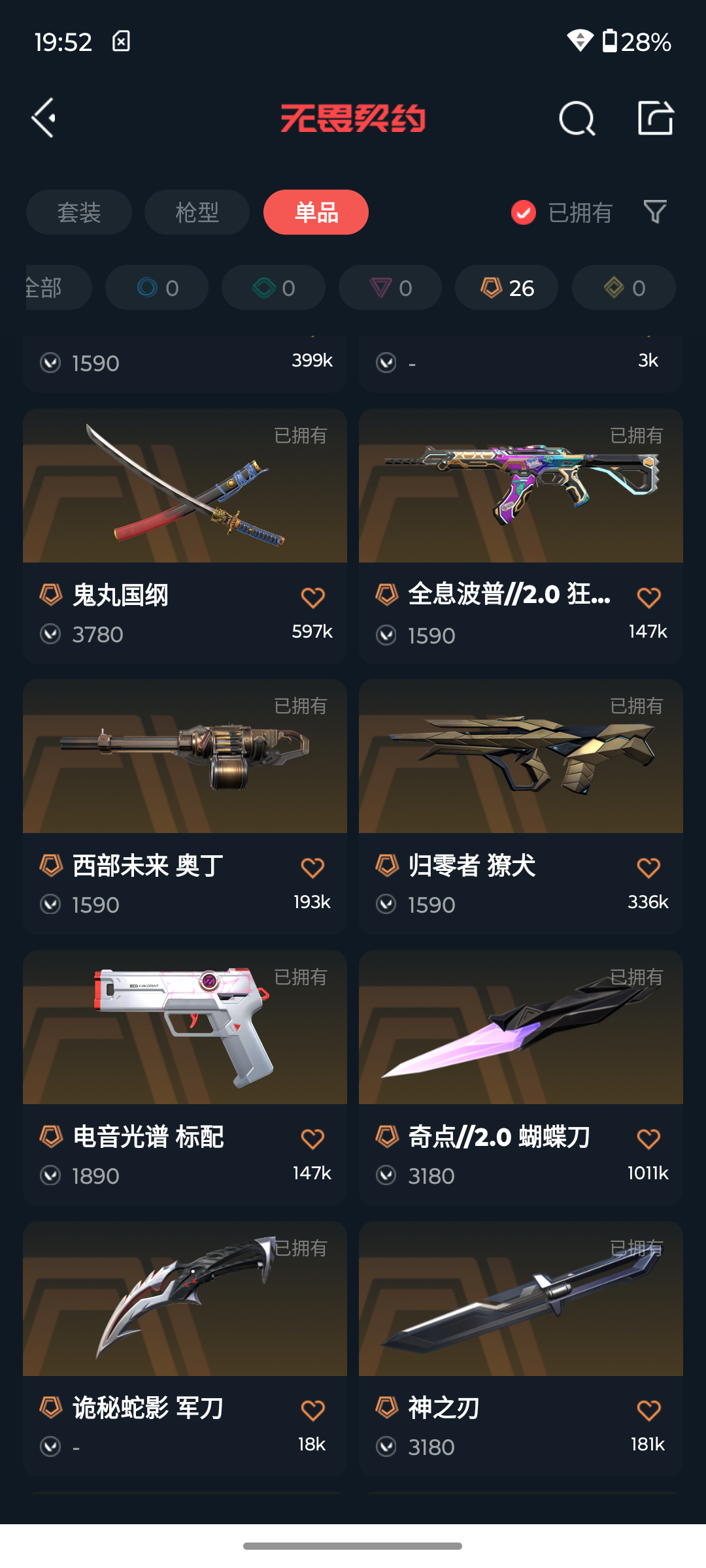Open the 电音光谱 标配 skin card
Image resolution: width=706 pixels, height=1568 pixels.
tap(185, 1078)
